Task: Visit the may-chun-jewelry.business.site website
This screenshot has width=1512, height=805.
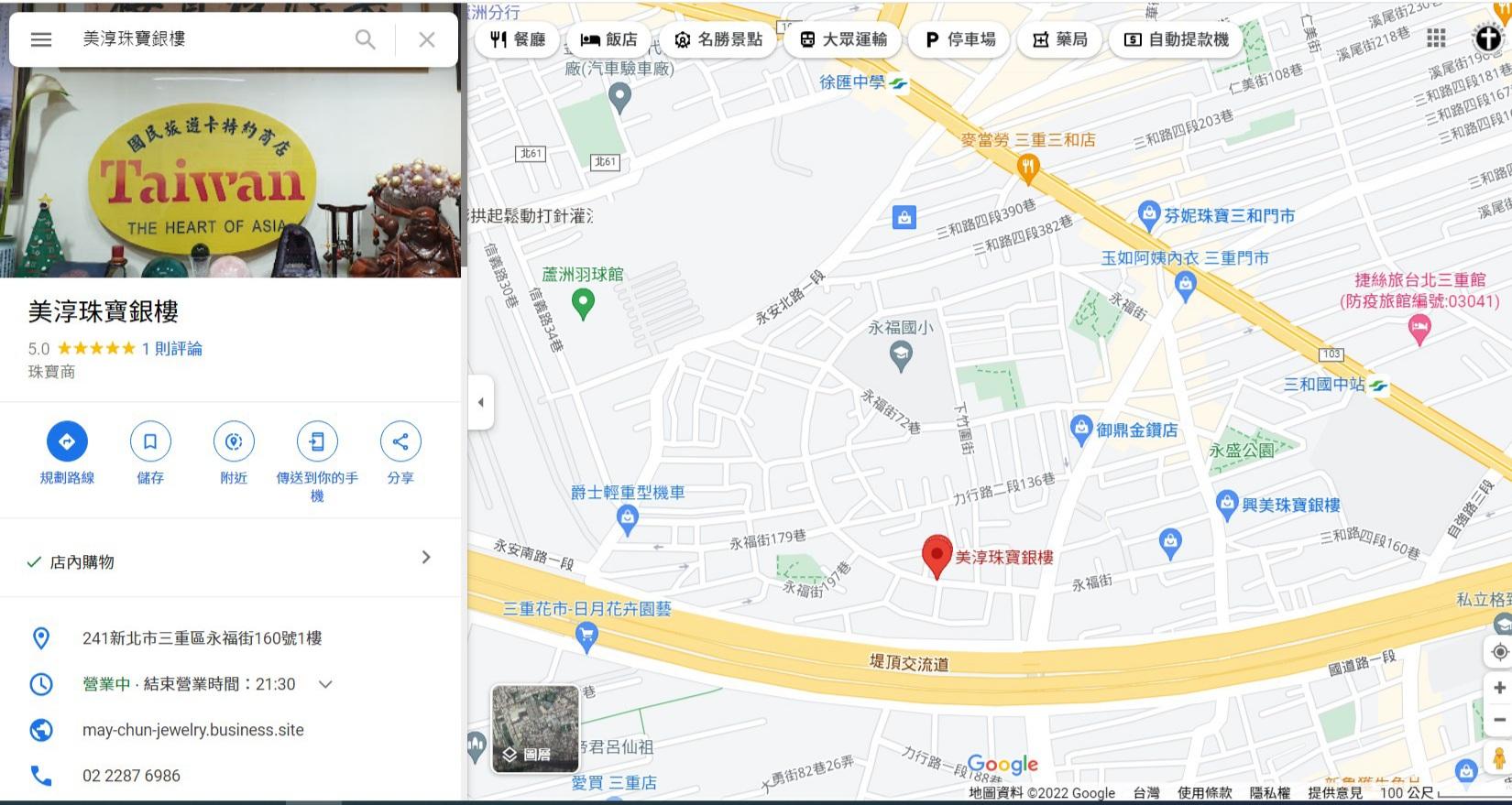Action: 193,730
